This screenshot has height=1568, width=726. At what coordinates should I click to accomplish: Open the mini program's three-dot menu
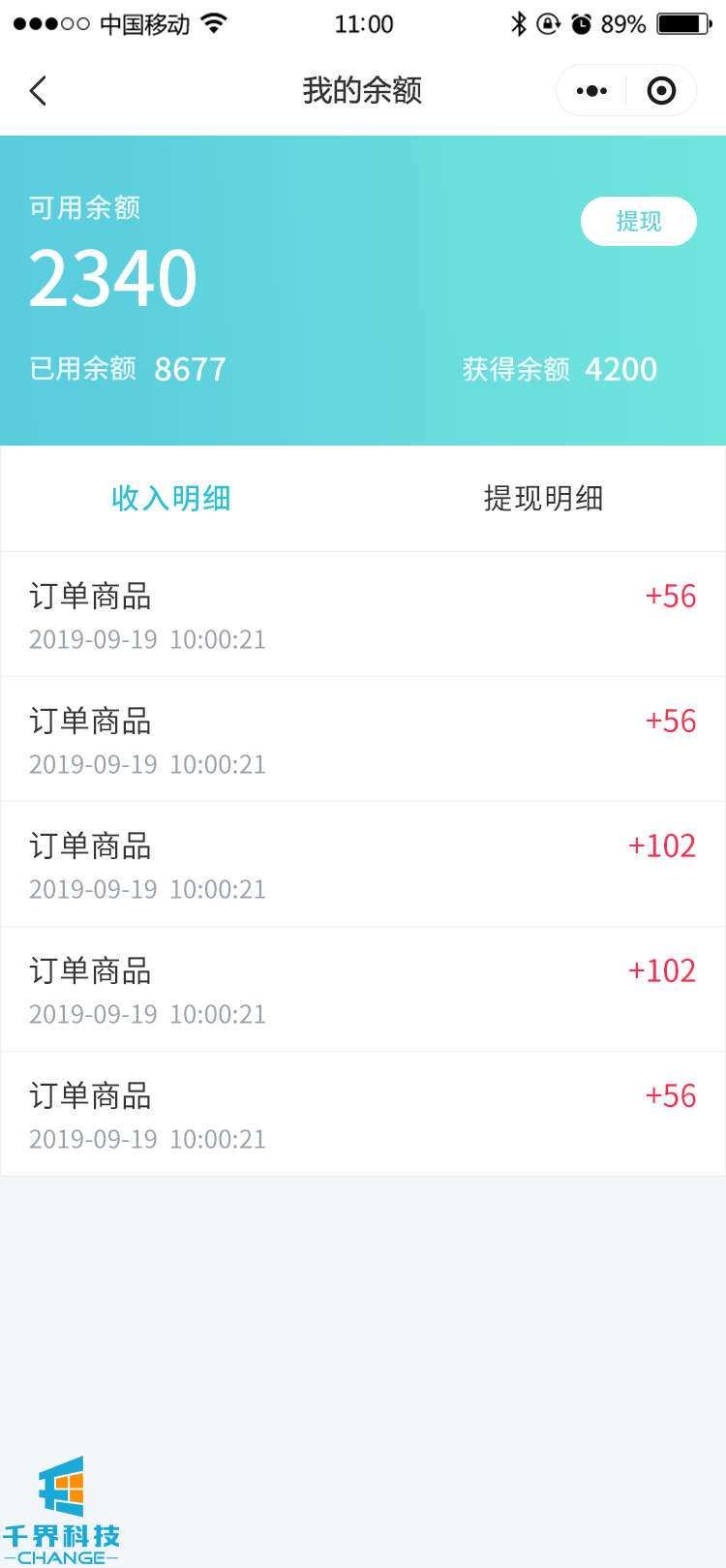click(x=591, y=91)
